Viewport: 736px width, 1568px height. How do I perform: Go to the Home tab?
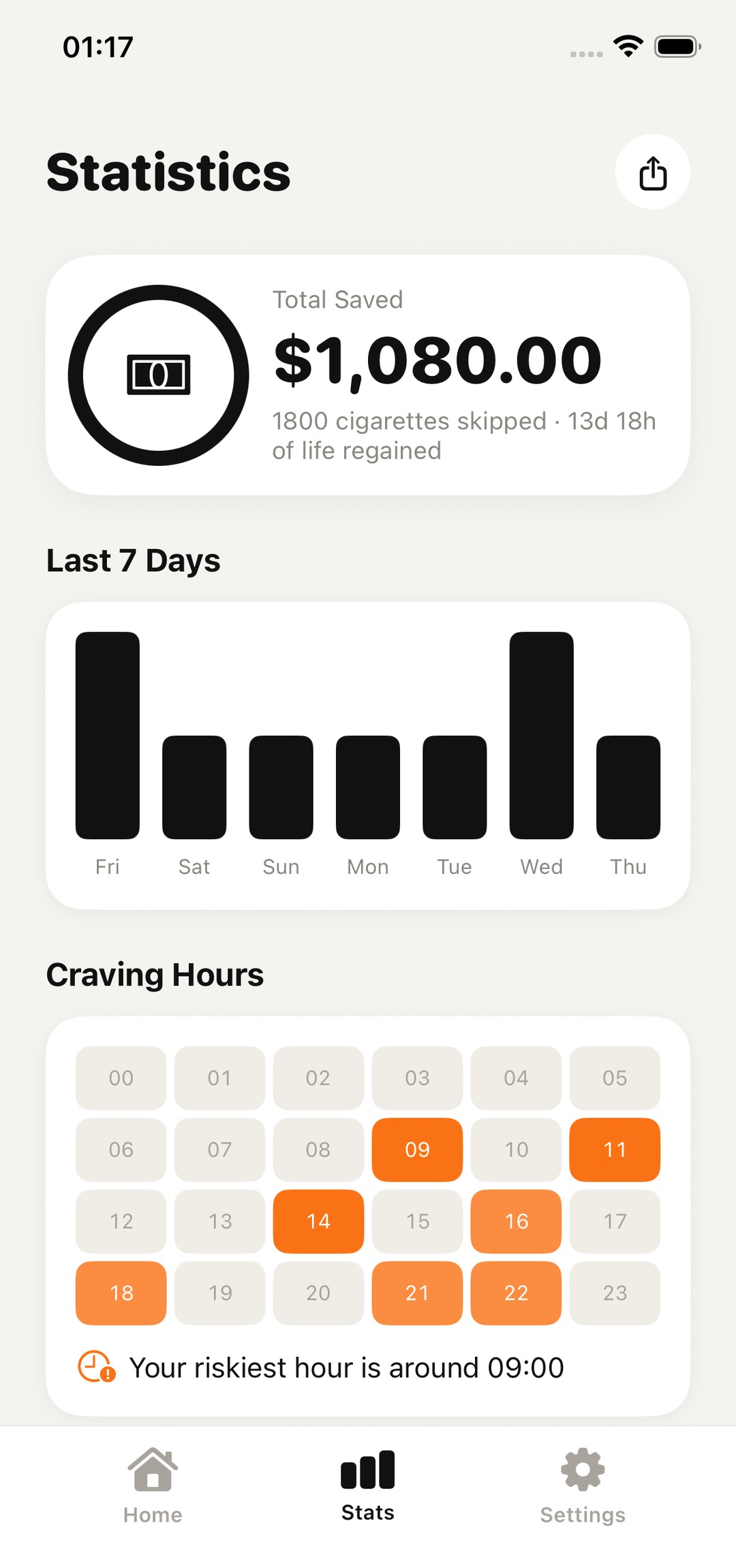tap(153, 1486)
